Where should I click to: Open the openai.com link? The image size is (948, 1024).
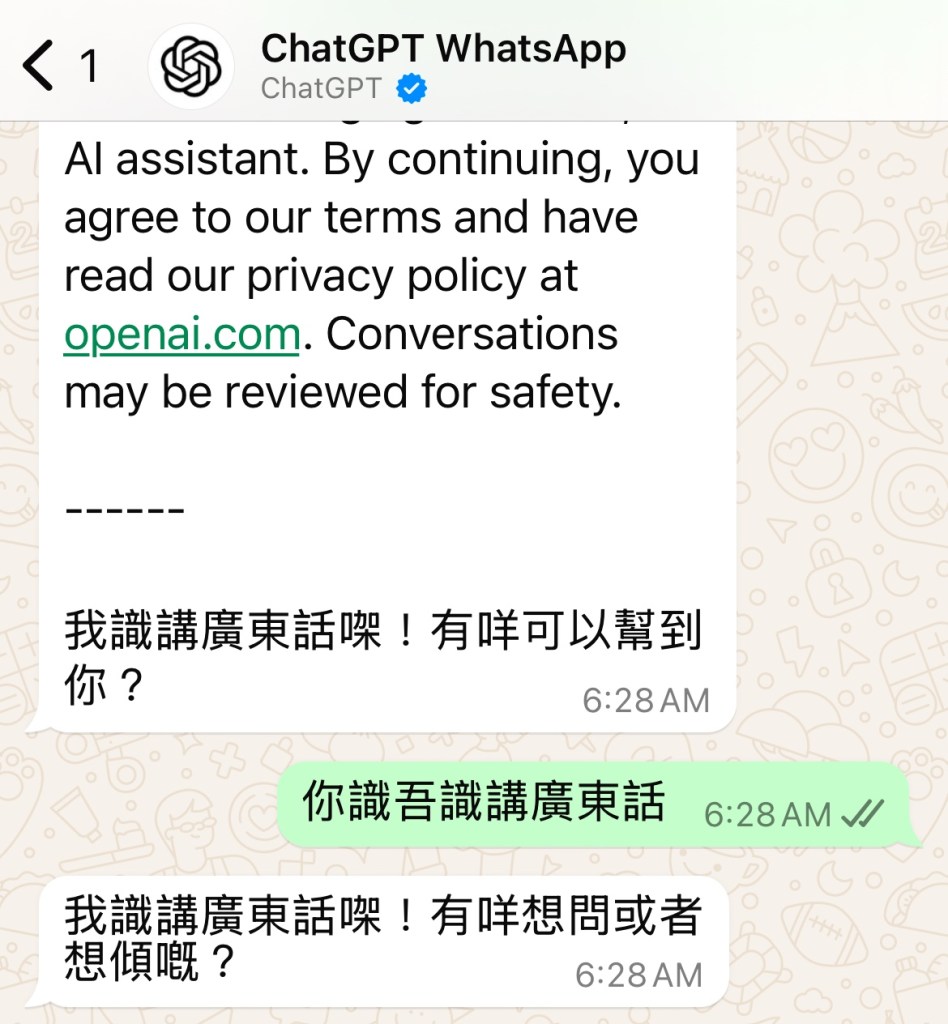181,336
